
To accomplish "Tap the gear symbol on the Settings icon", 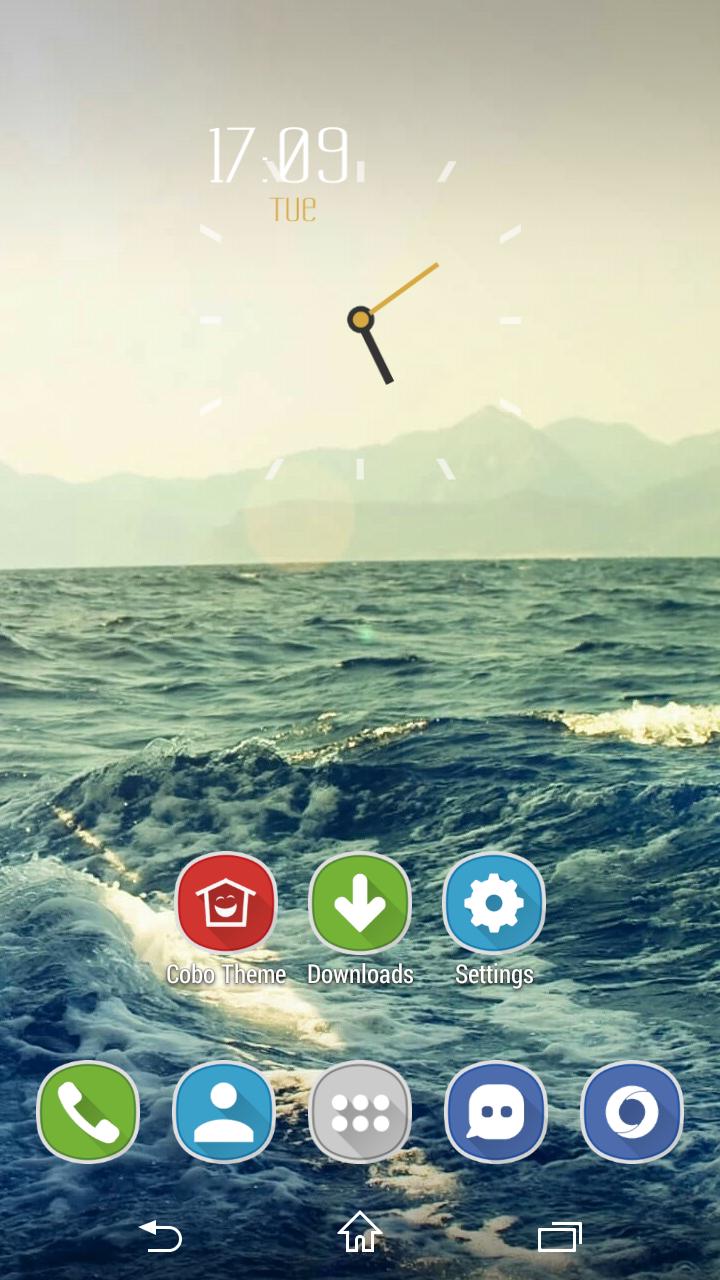I will tap(494, 903).
